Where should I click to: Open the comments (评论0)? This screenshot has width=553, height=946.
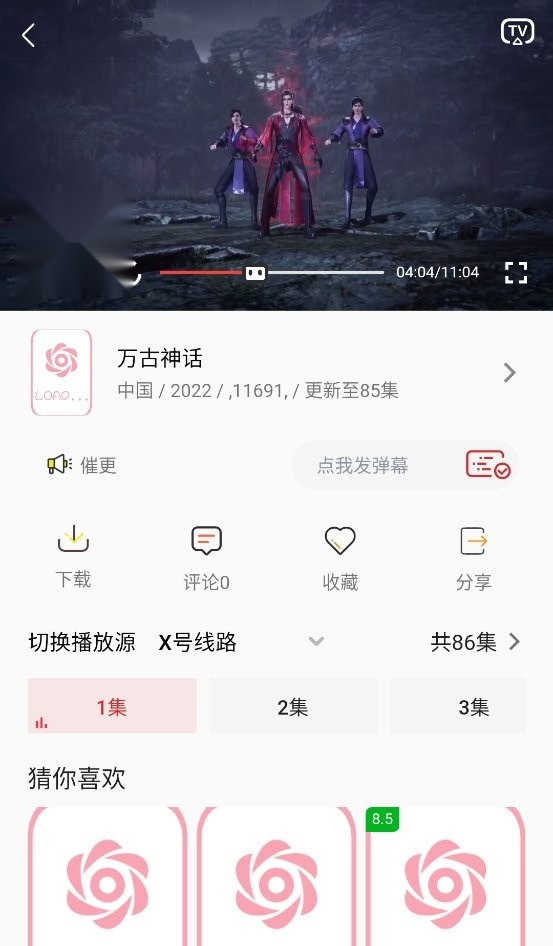206,558
